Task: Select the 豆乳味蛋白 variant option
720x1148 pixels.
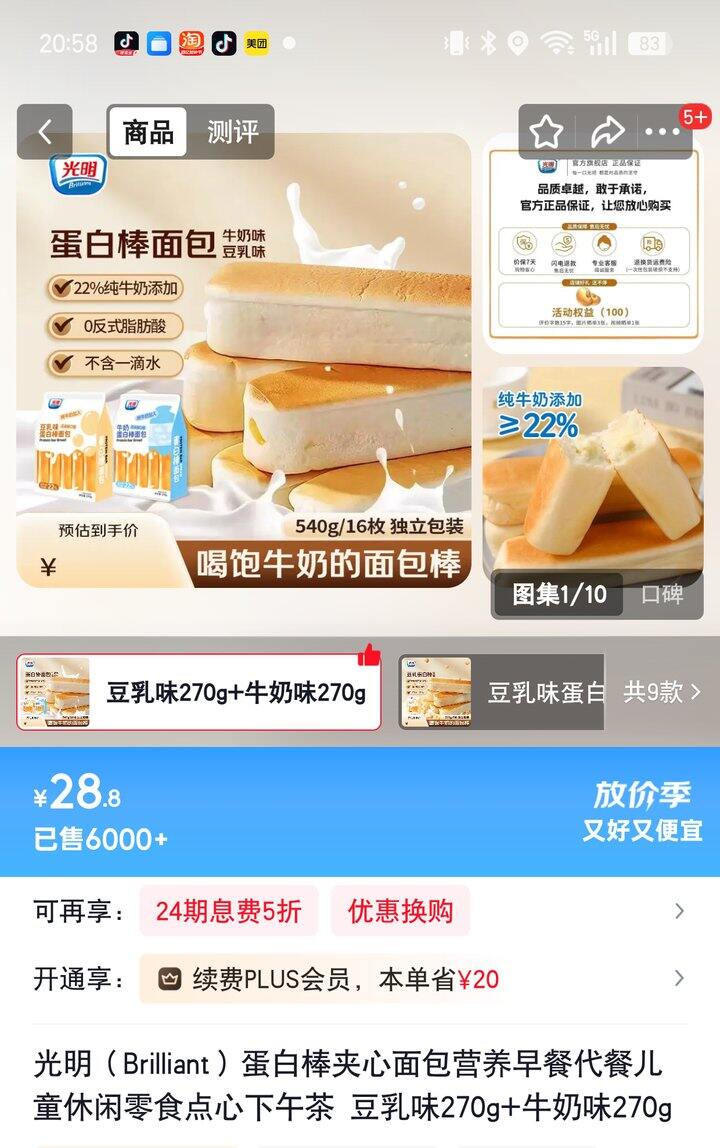Action: 502,692
